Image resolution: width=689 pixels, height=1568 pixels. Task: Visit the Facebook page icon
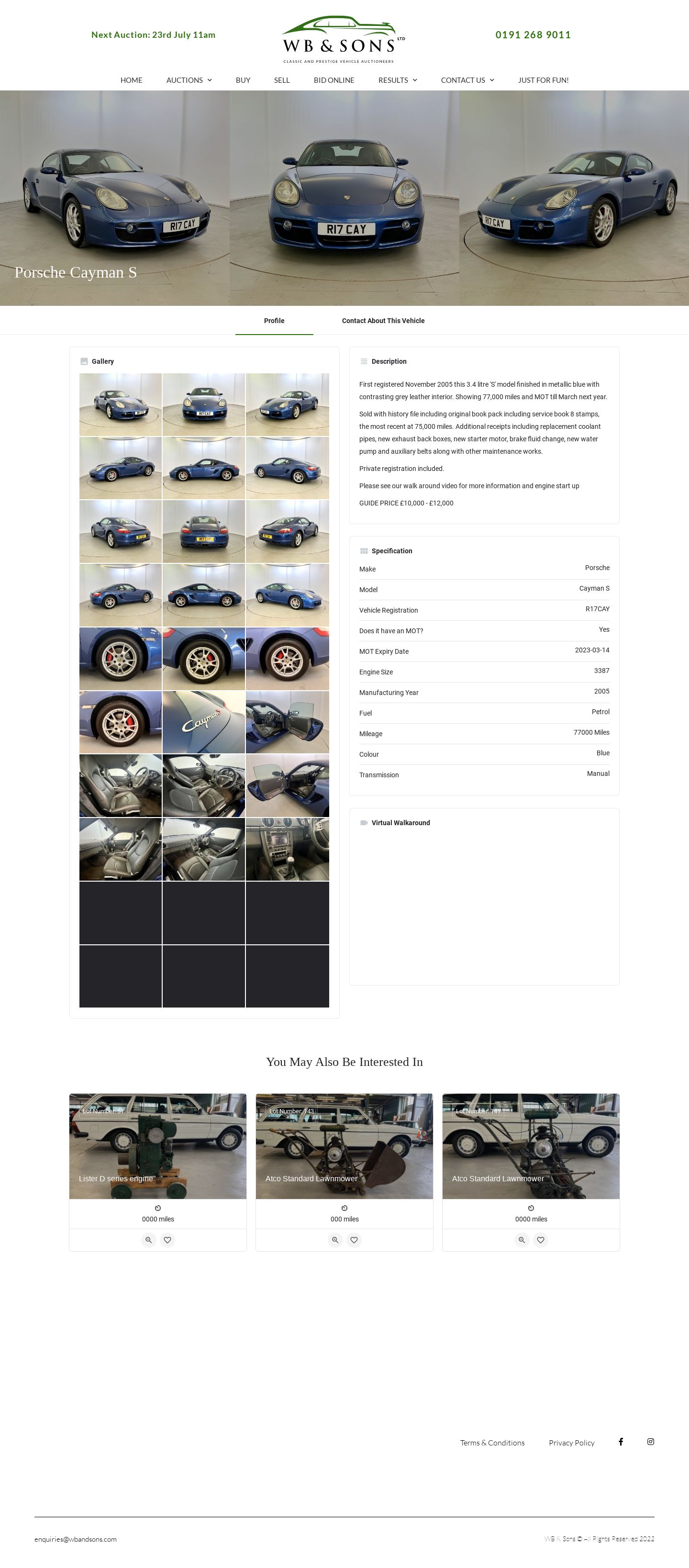[x=621, y=1441]
